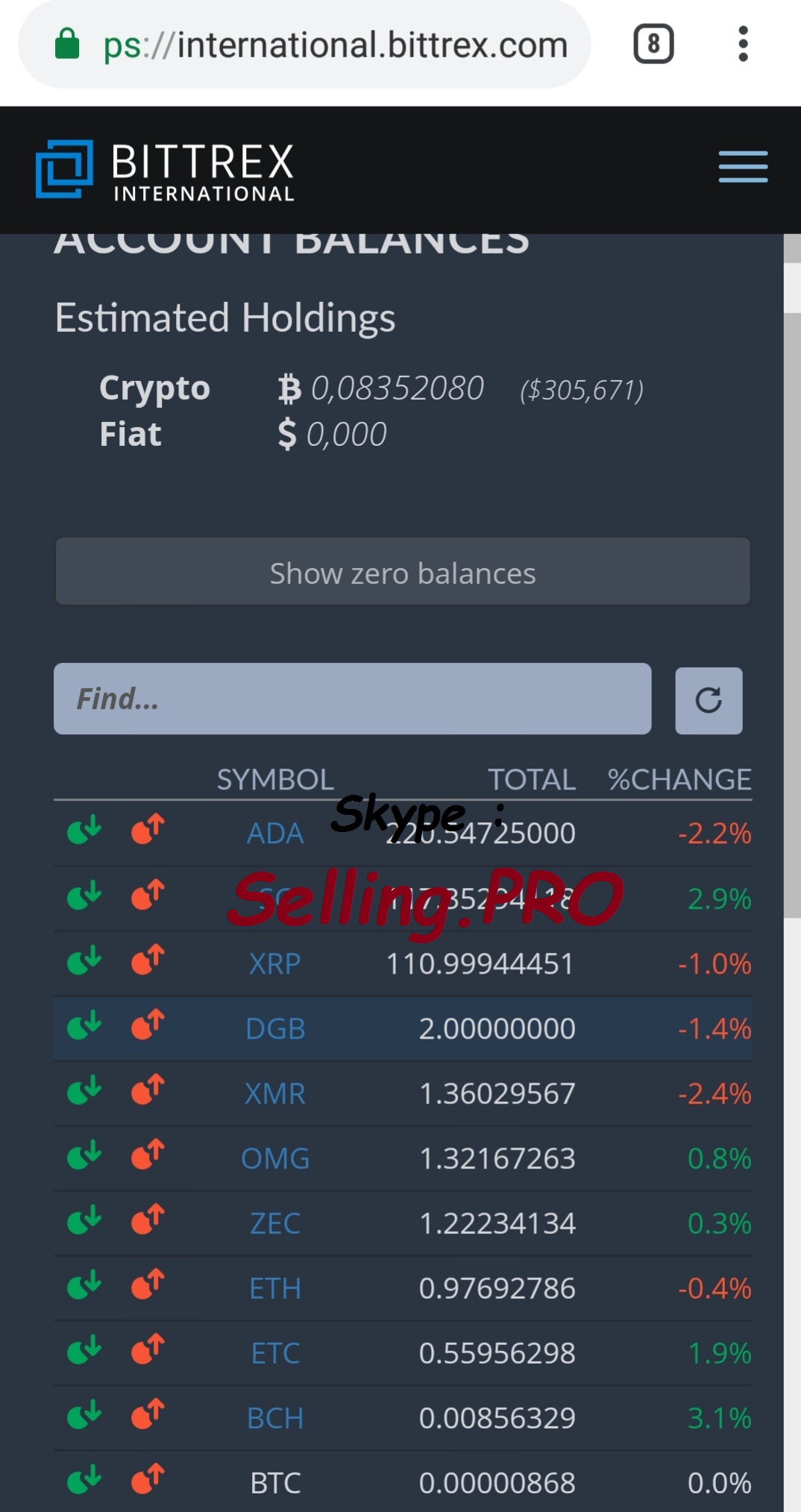Deposit BTC with green arrow icon
This screenshot has width=801, height=1512.
click(x=84, y=1479)
